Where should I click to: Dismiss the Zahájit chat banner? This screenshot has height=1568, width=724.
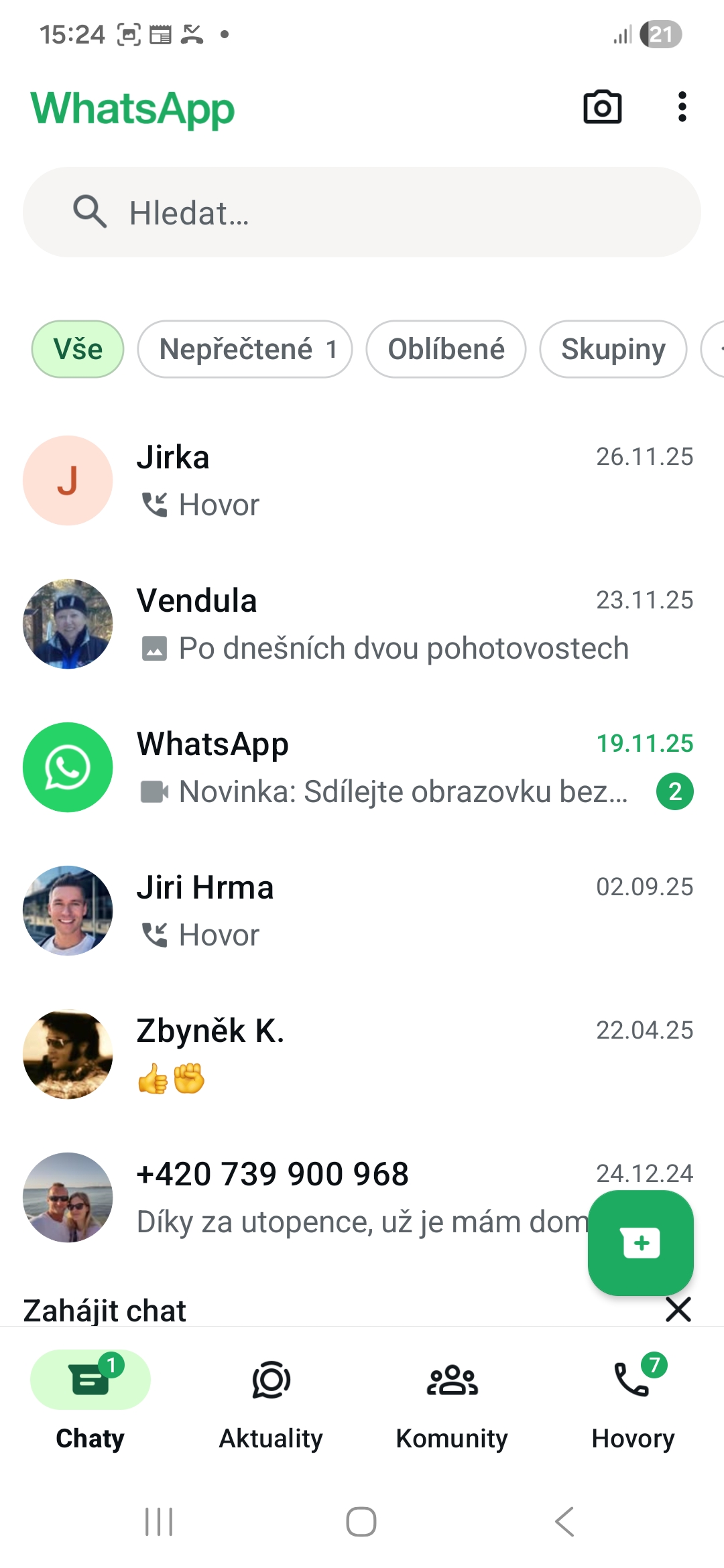678,1309
